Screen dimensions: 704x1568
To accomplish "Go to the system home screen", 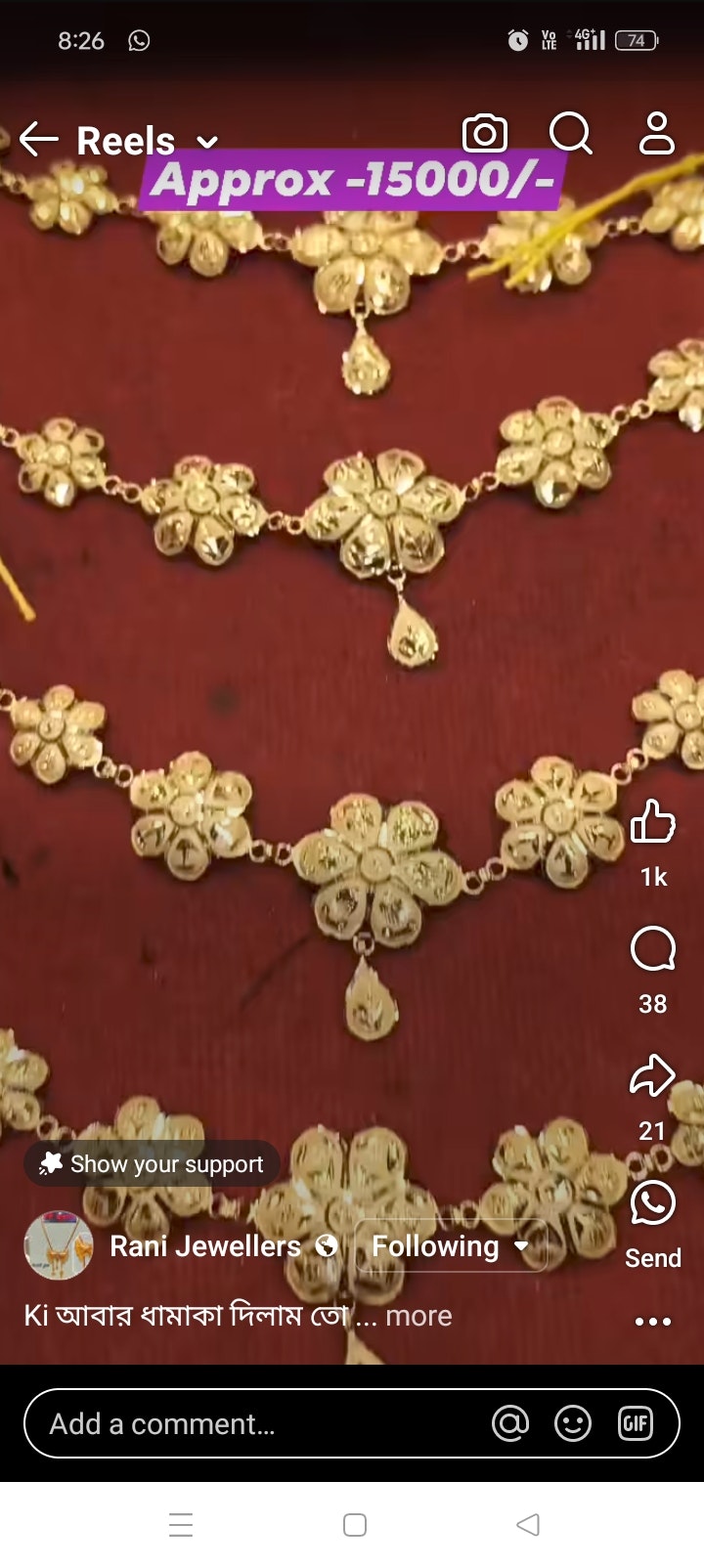I will 355,1525.
